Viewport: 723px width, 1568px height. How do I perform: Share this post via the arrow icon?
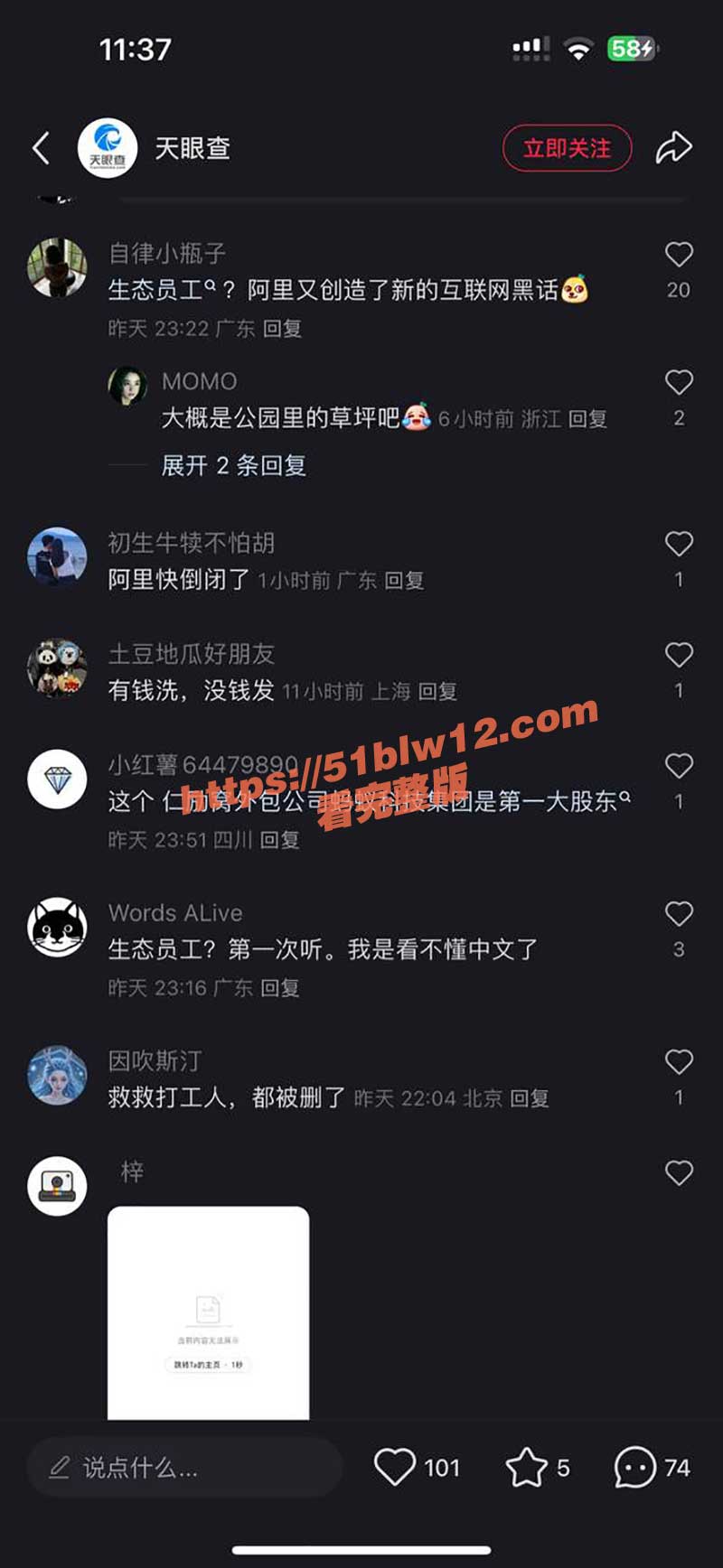pos(673,148)
